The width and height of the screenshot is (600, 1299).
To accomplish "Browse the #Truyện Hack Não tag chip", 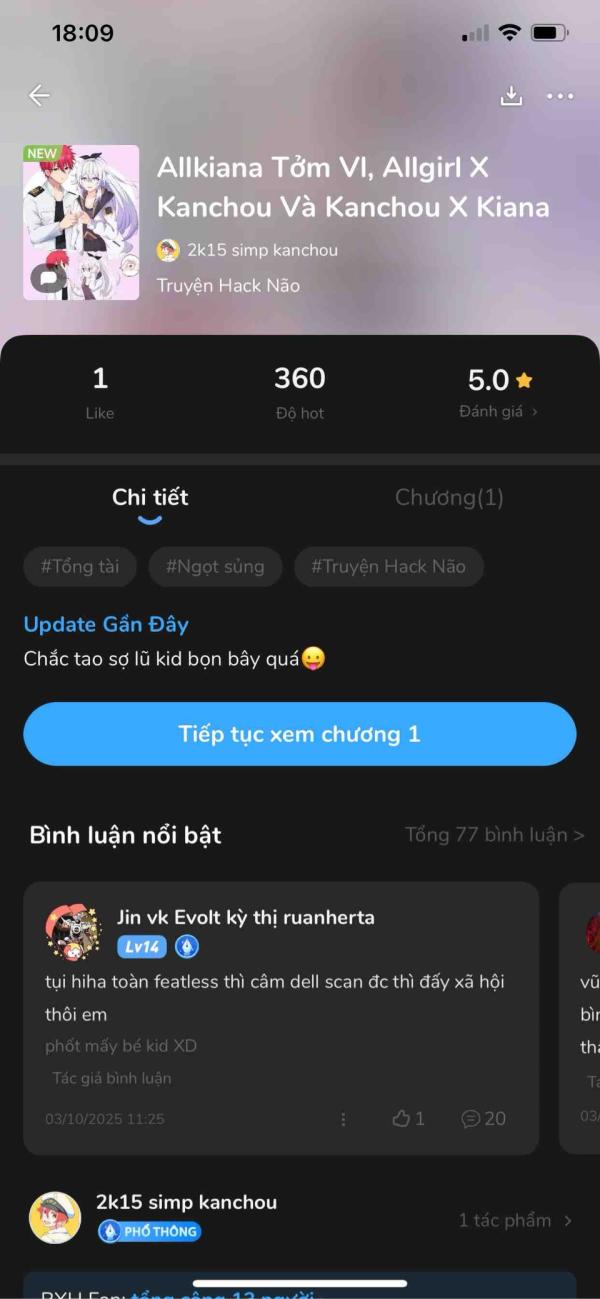I will pyautogui.click(x=388, y=567).
